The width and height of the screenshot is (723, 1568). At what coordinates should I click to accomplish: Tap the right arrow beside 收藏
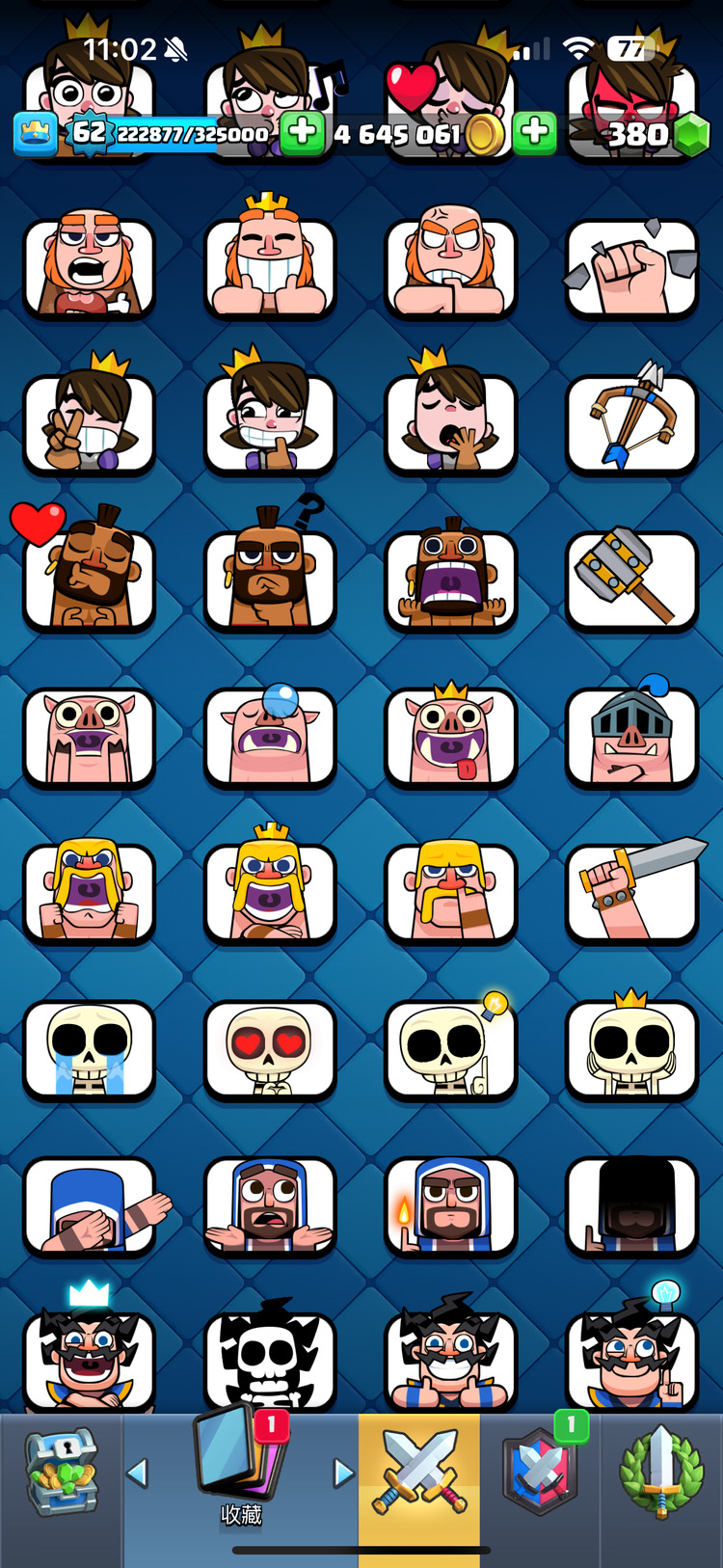[x=343, y=1473]
